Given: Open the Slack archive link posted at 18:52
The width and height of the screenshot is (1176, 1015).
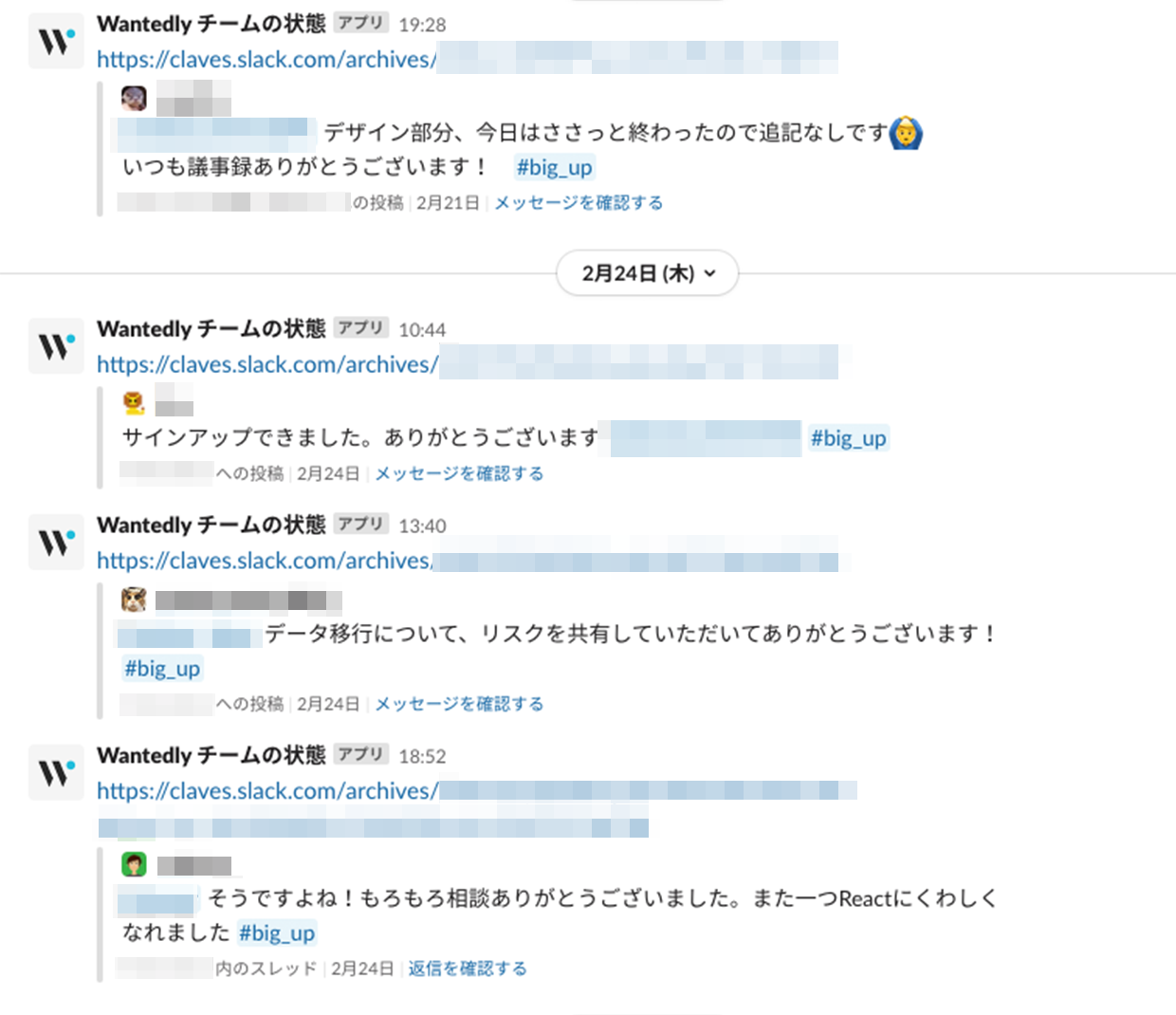Looking at the screenshot, I should [266, 791].
